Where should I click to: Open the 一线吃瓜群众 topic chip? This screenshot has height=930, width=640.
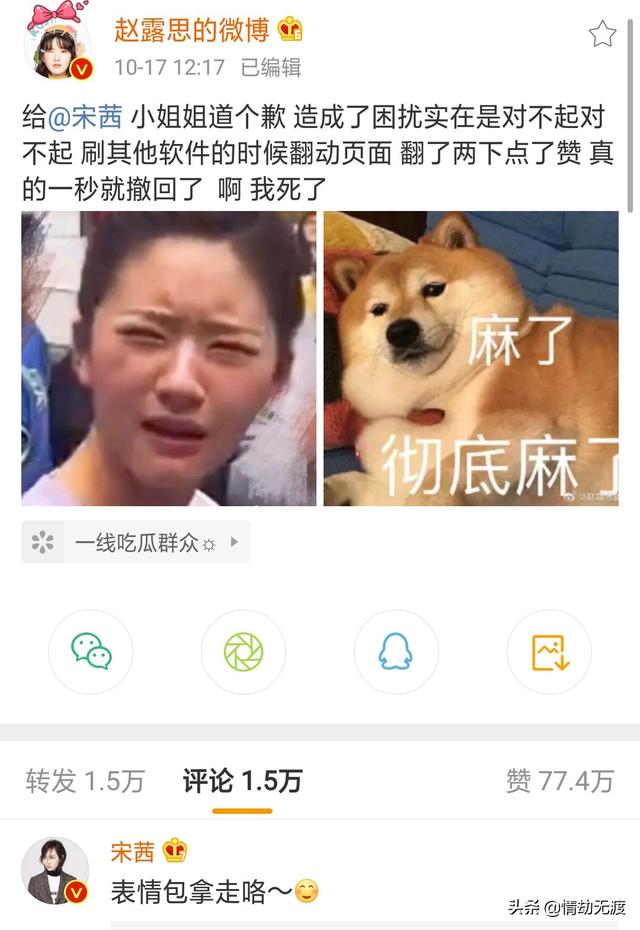136,543
